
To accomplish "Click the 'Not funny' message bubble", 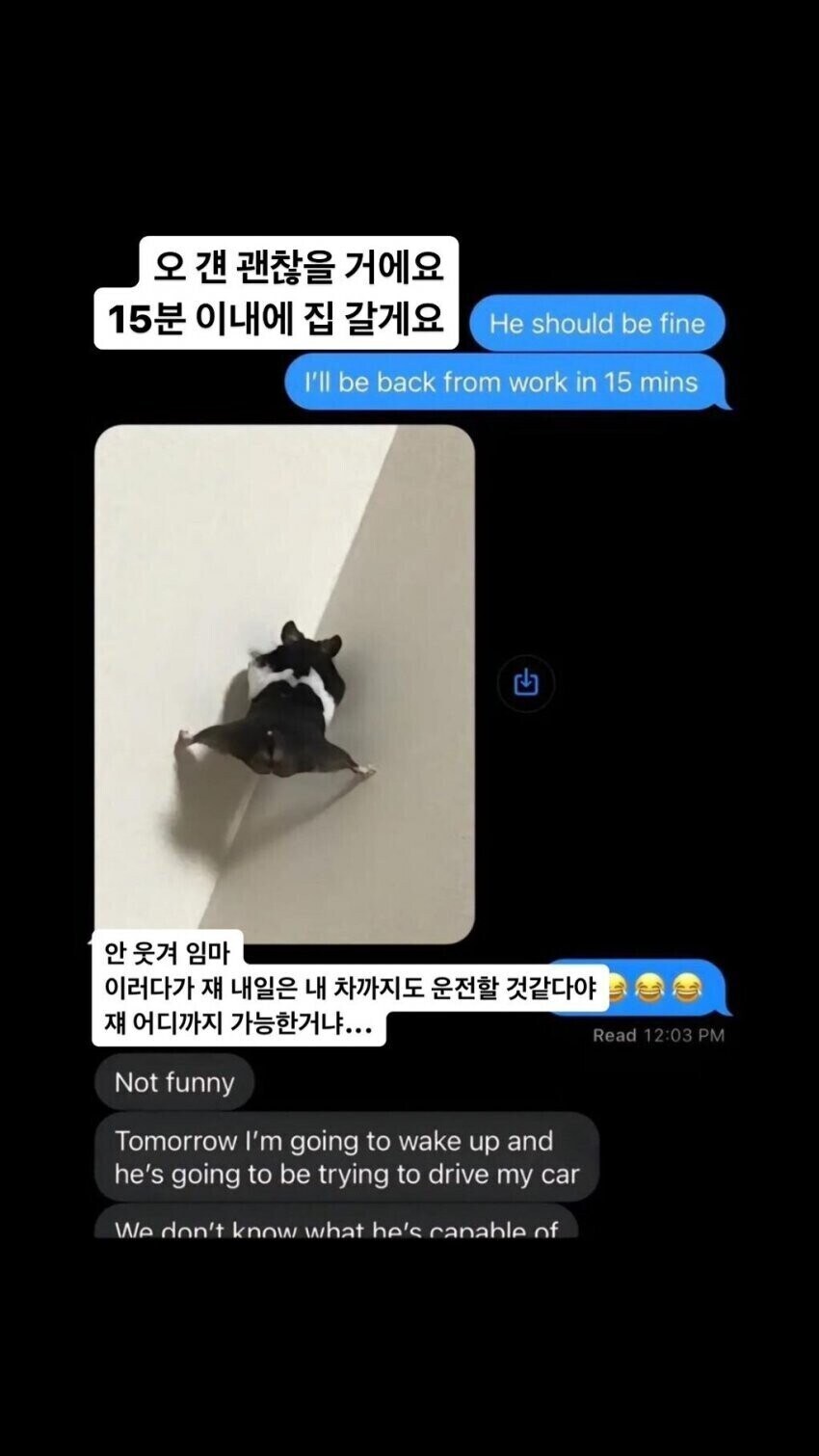I will (x=174, y=1081).
